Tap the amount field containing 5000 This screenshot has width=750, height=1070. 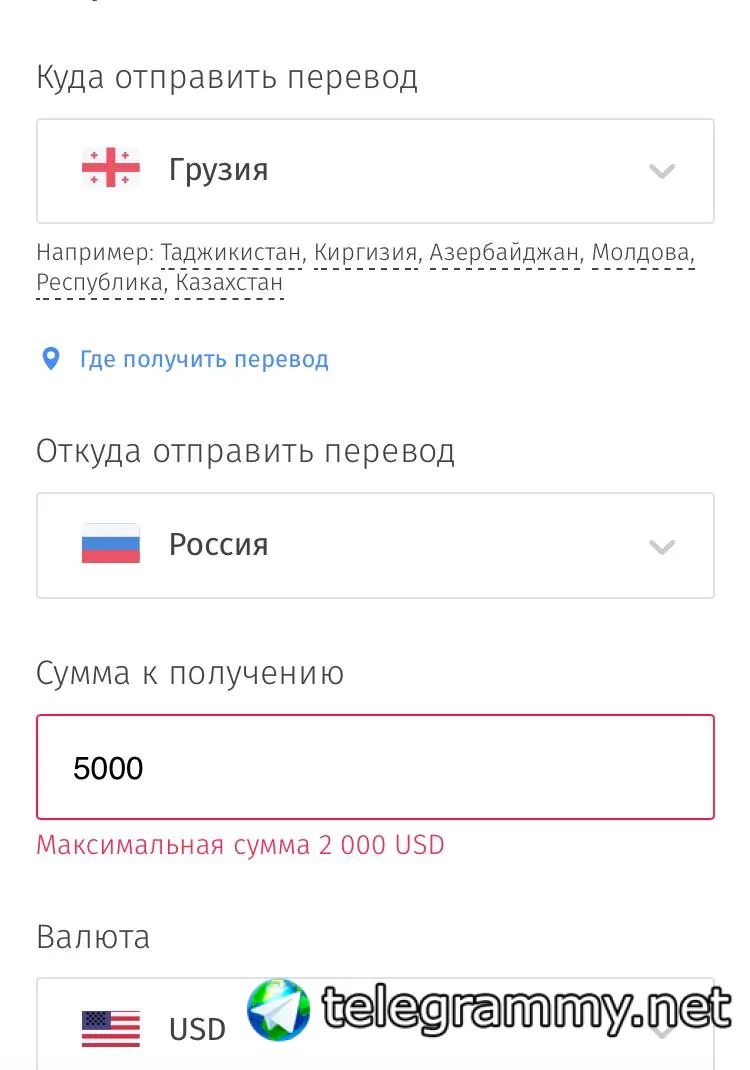(x=375, y=768)
